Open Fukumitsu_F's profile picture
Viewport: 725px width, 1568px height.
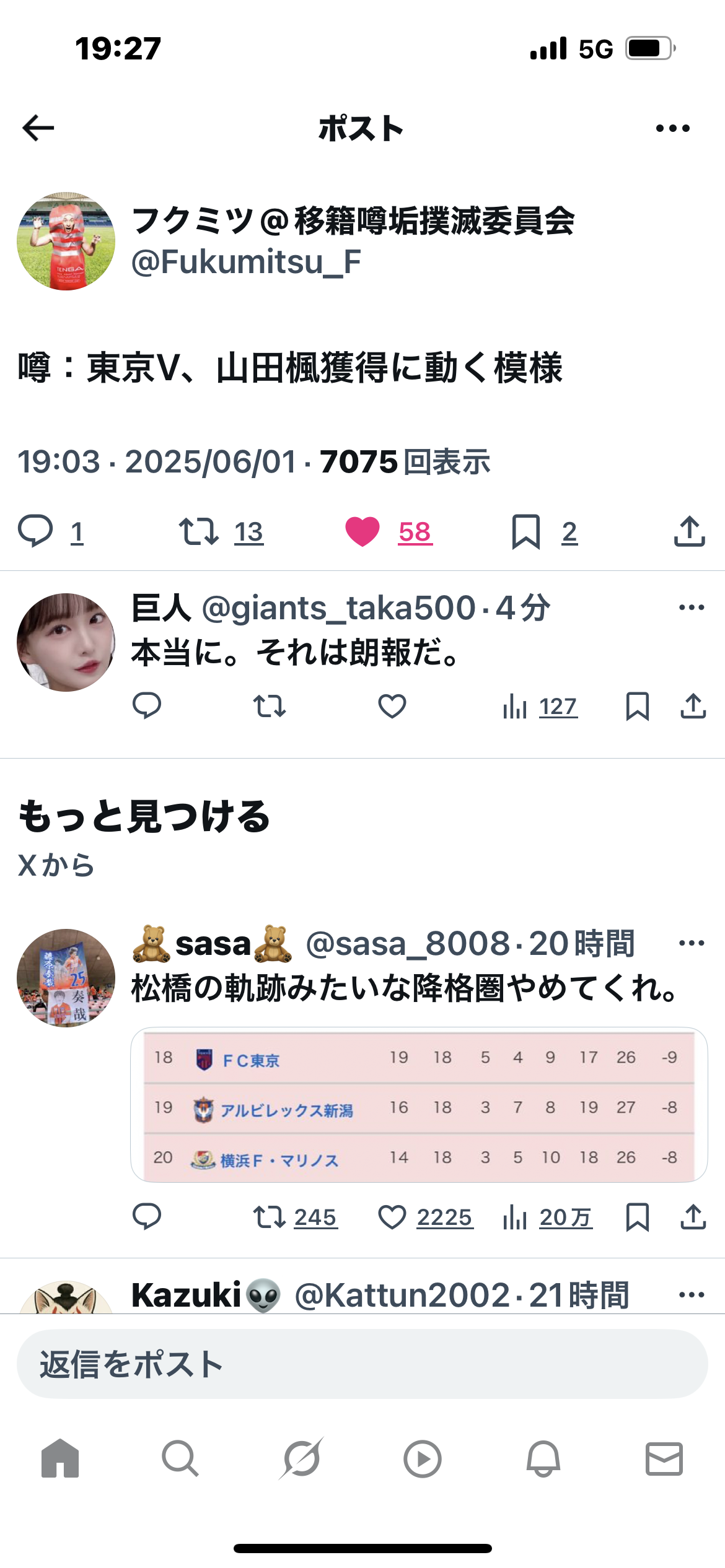click(66, 241)
